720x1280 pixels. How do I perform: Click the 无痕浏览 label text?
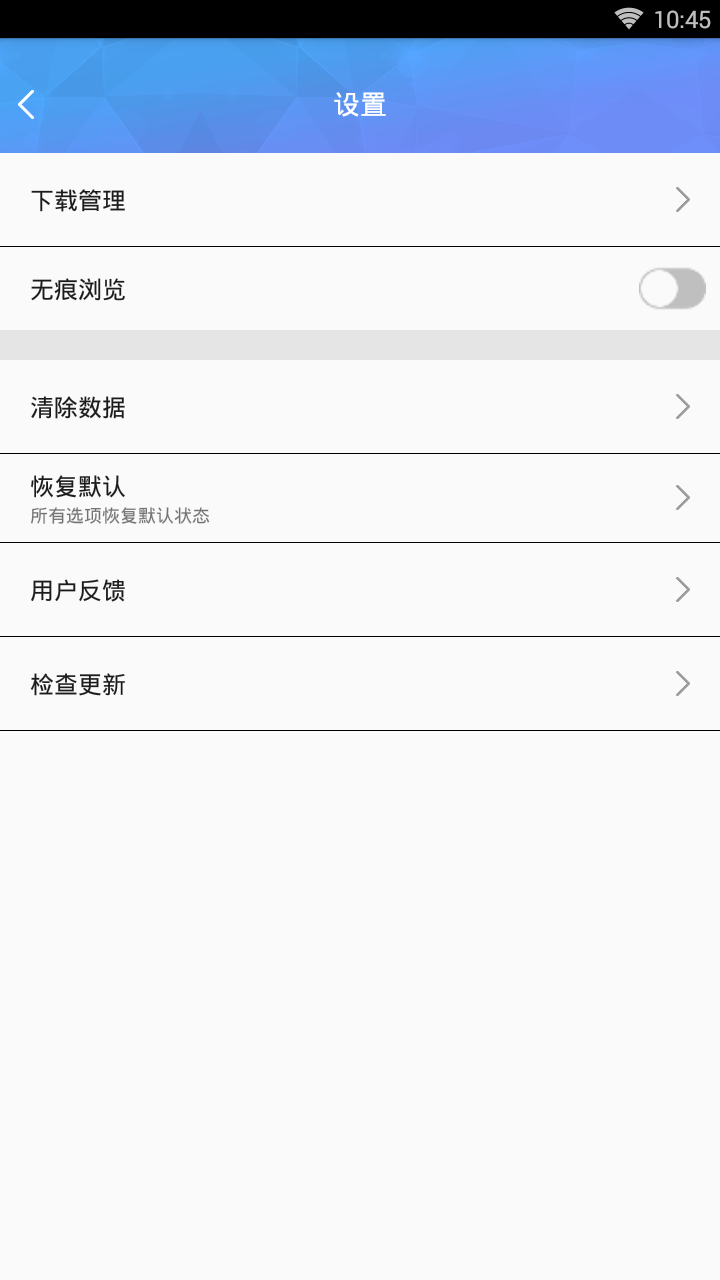click(x=78, y=289)
